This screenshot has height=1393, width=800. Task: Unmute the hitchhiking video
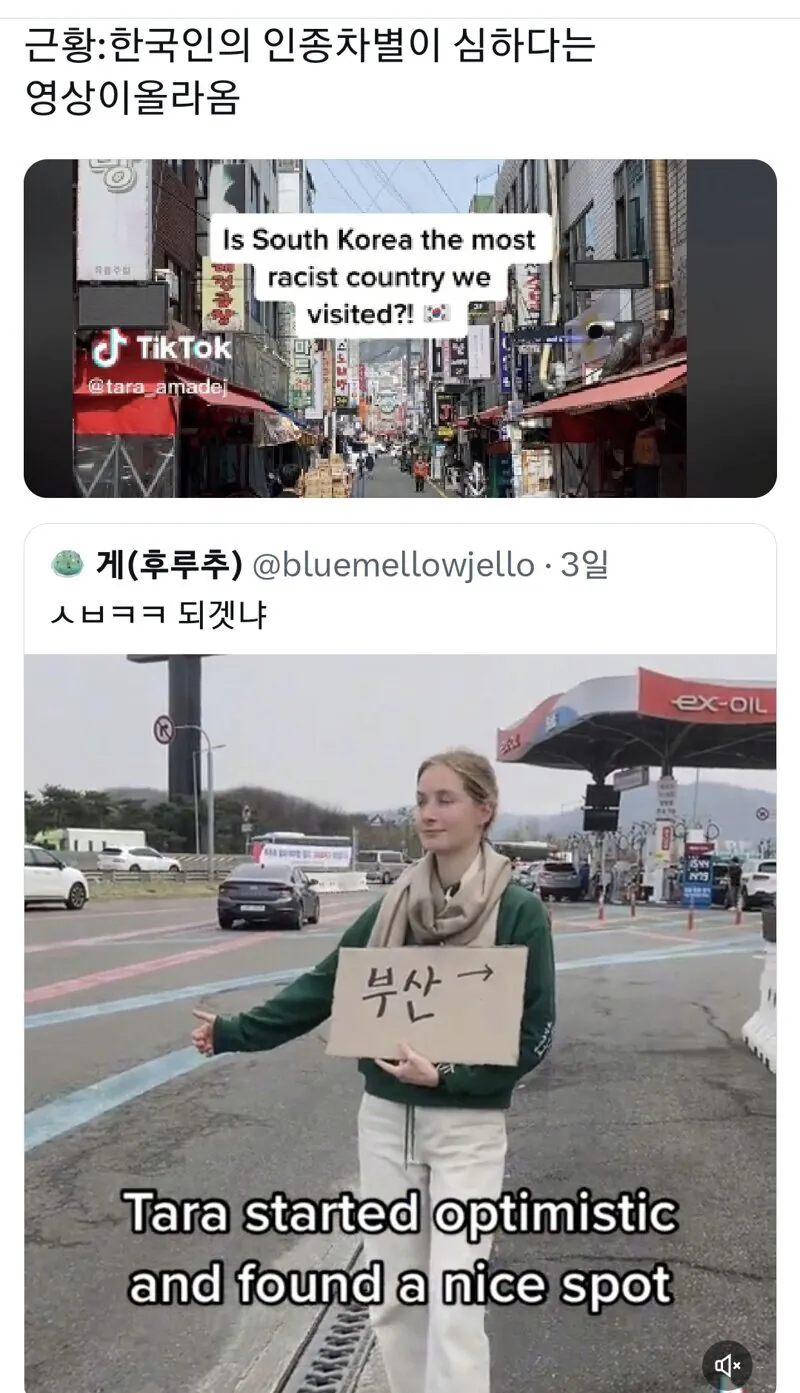click(x=727, y=1365)
